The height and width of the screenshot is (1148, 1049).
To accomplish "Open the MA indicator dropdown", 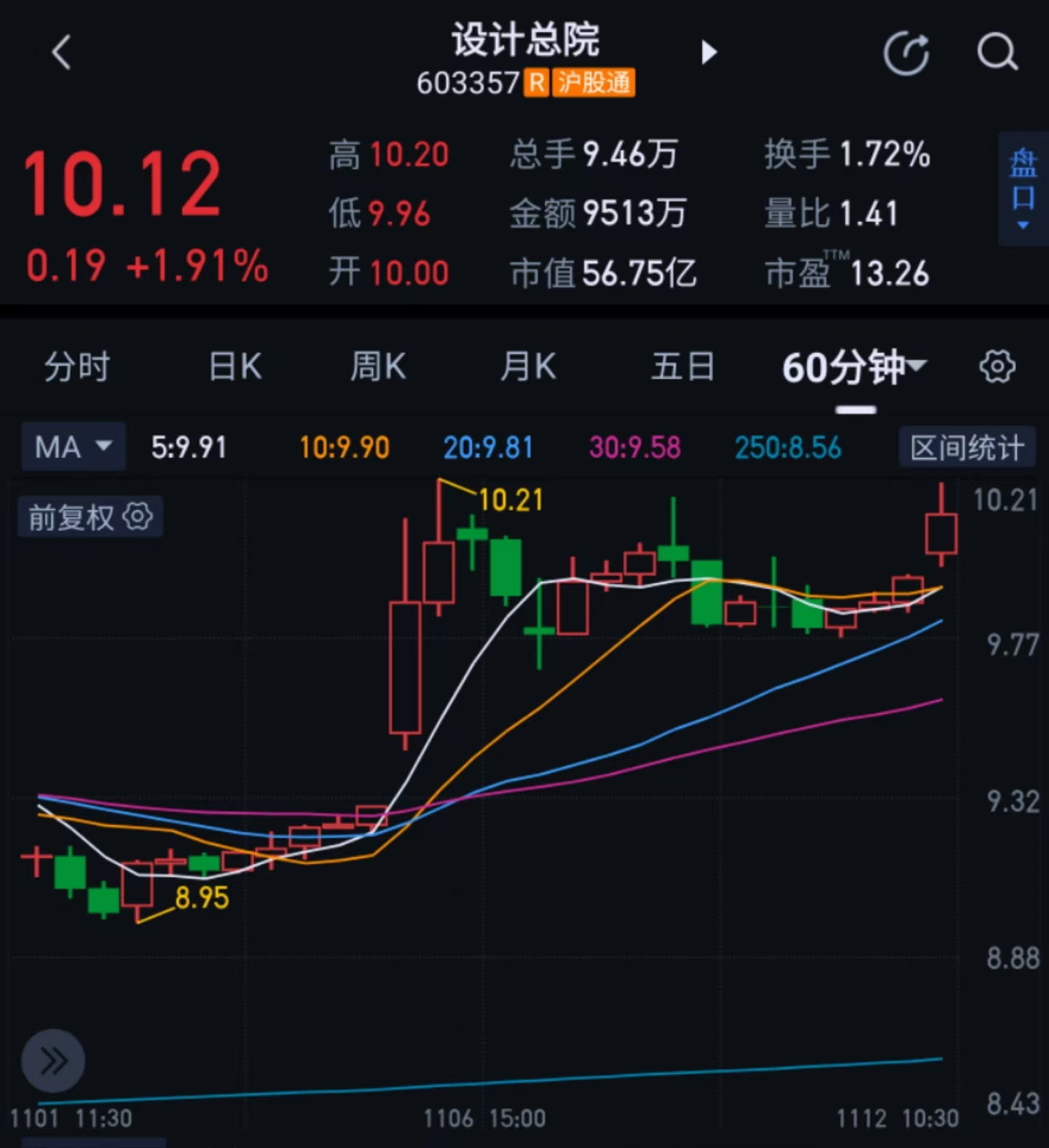I will pyautogui.click(x=73, y=447).
